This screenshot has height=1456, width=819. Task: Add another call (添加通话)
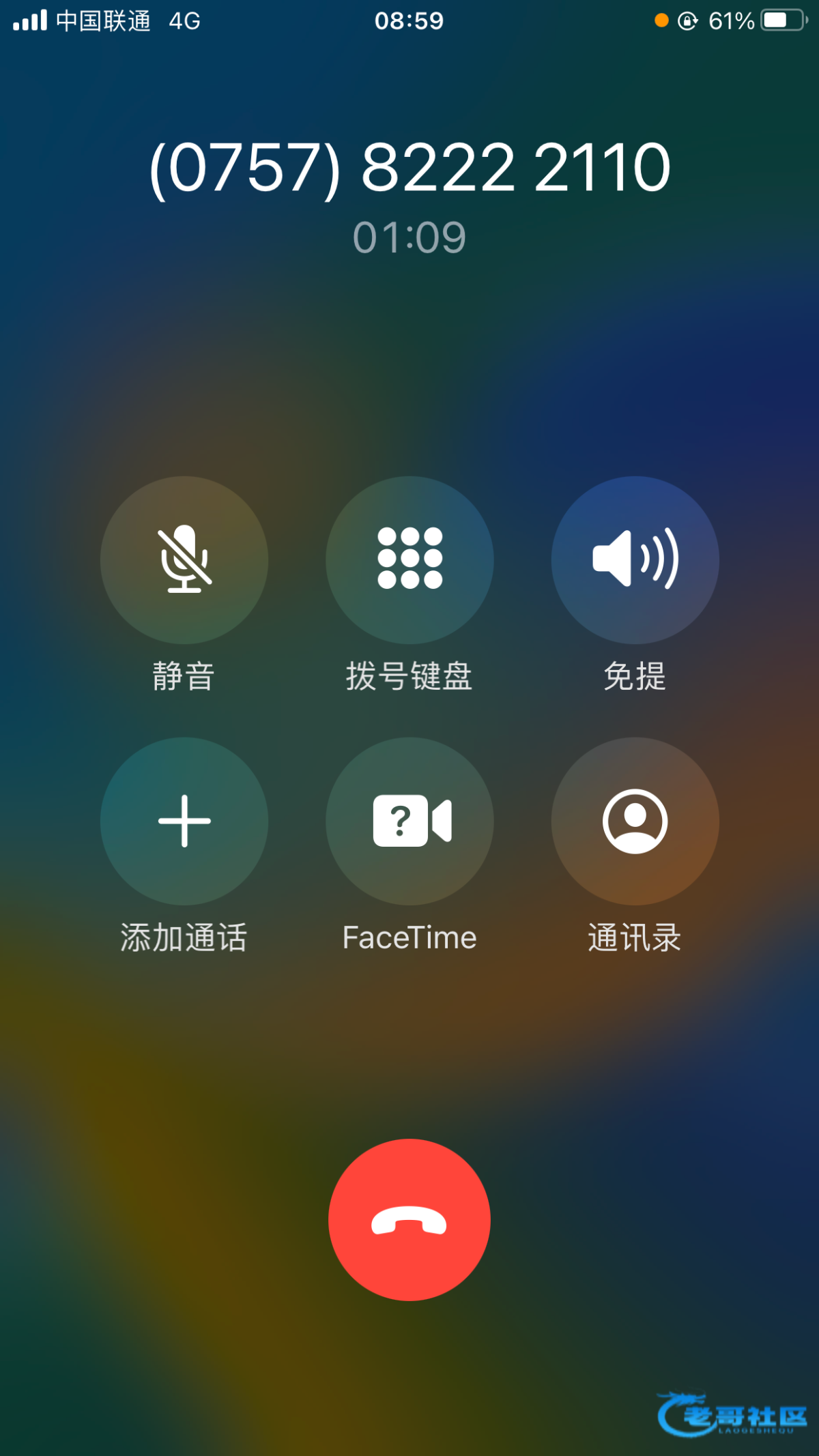pos(184,821)
